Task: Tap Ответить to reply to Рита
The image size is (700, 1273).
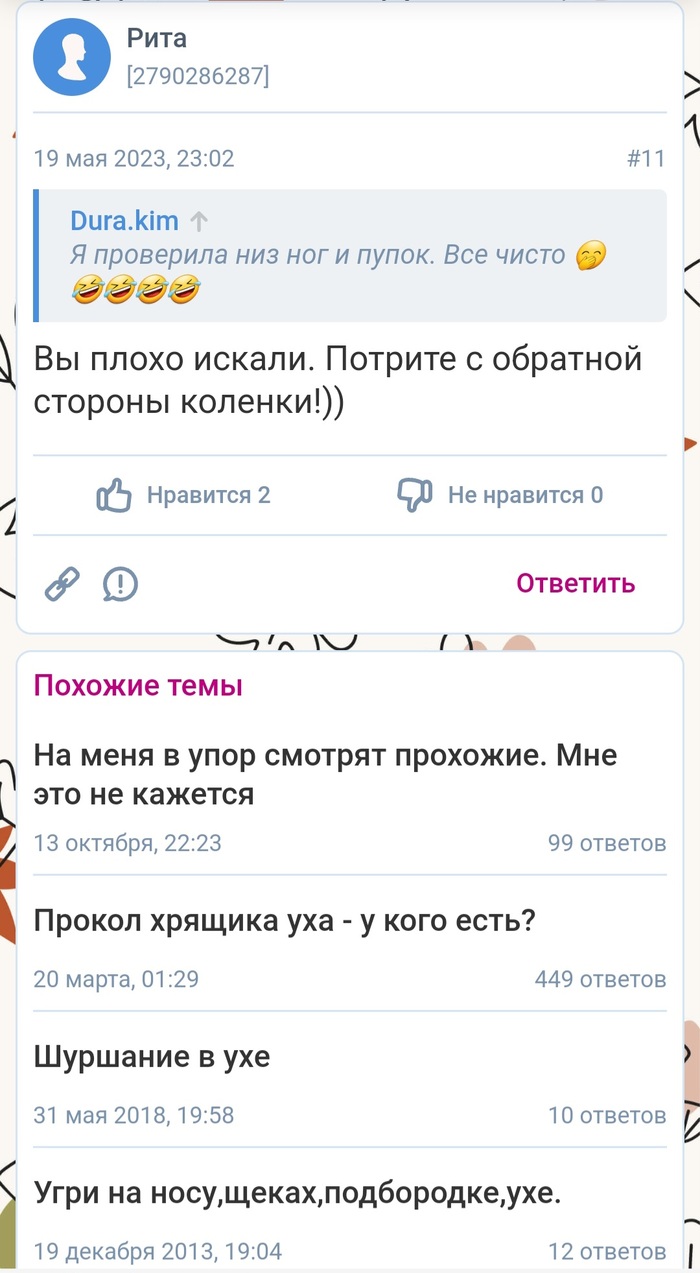Action: (x=575, y=583)
